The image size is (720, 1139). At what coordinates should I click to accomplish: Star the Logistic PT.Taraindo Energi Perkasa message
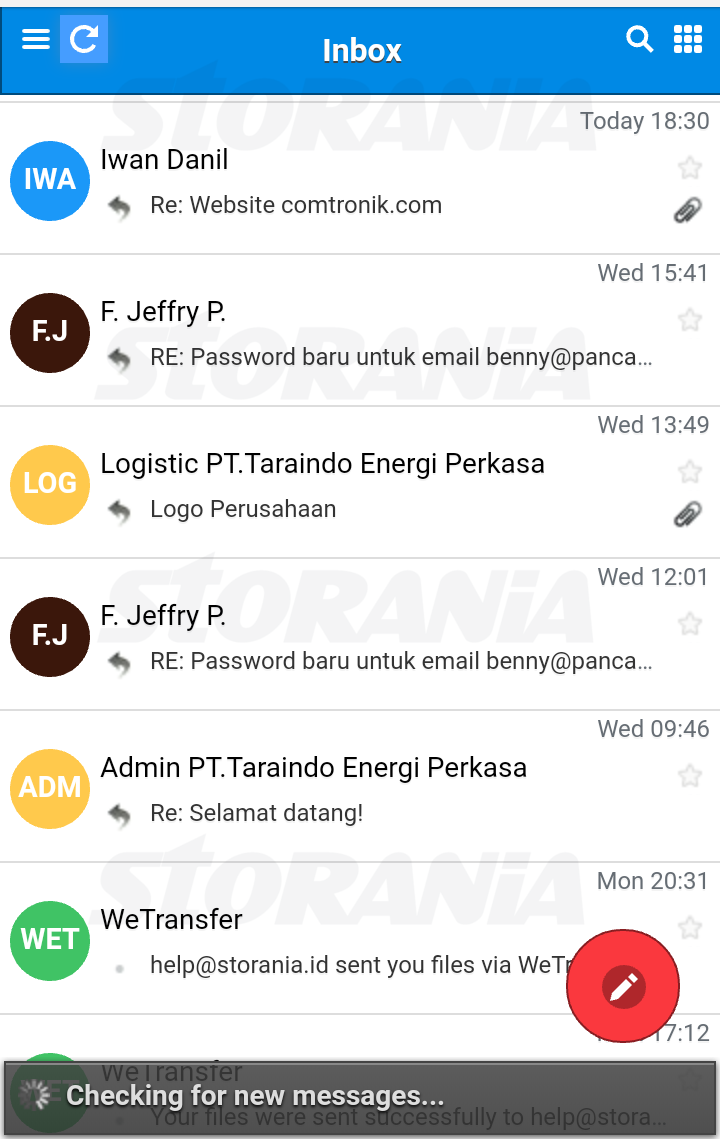[x=689, y=471]
